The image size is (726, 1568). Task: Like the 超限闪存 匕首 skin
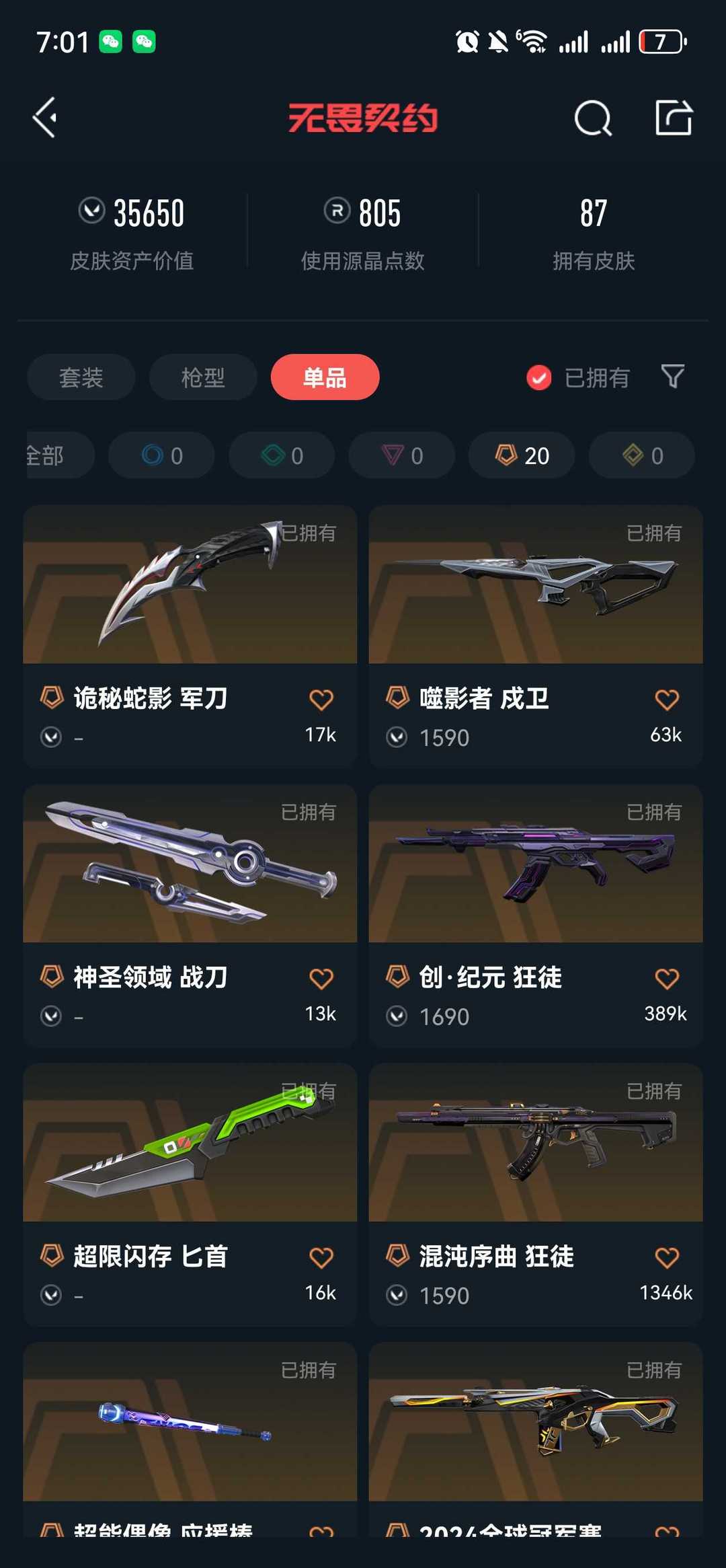[321, 1258]
